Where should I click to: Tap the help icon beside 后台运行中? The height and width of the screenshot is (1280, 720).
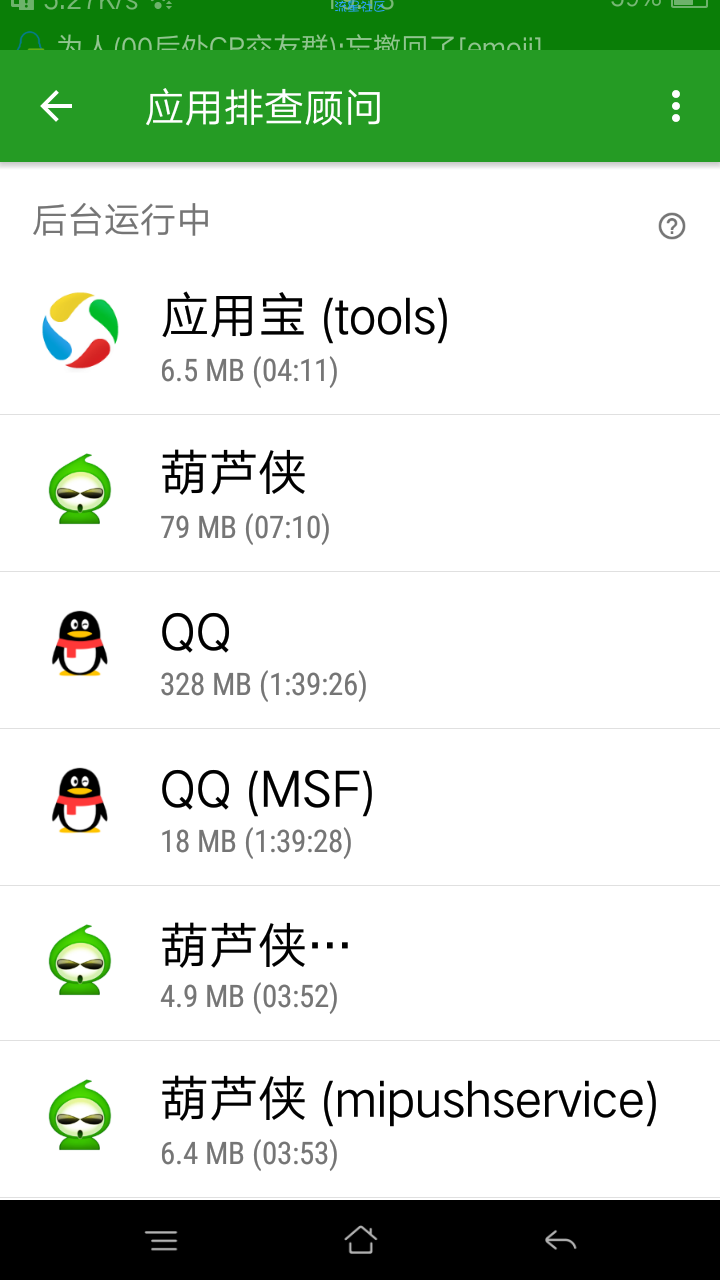coord(672,227)
